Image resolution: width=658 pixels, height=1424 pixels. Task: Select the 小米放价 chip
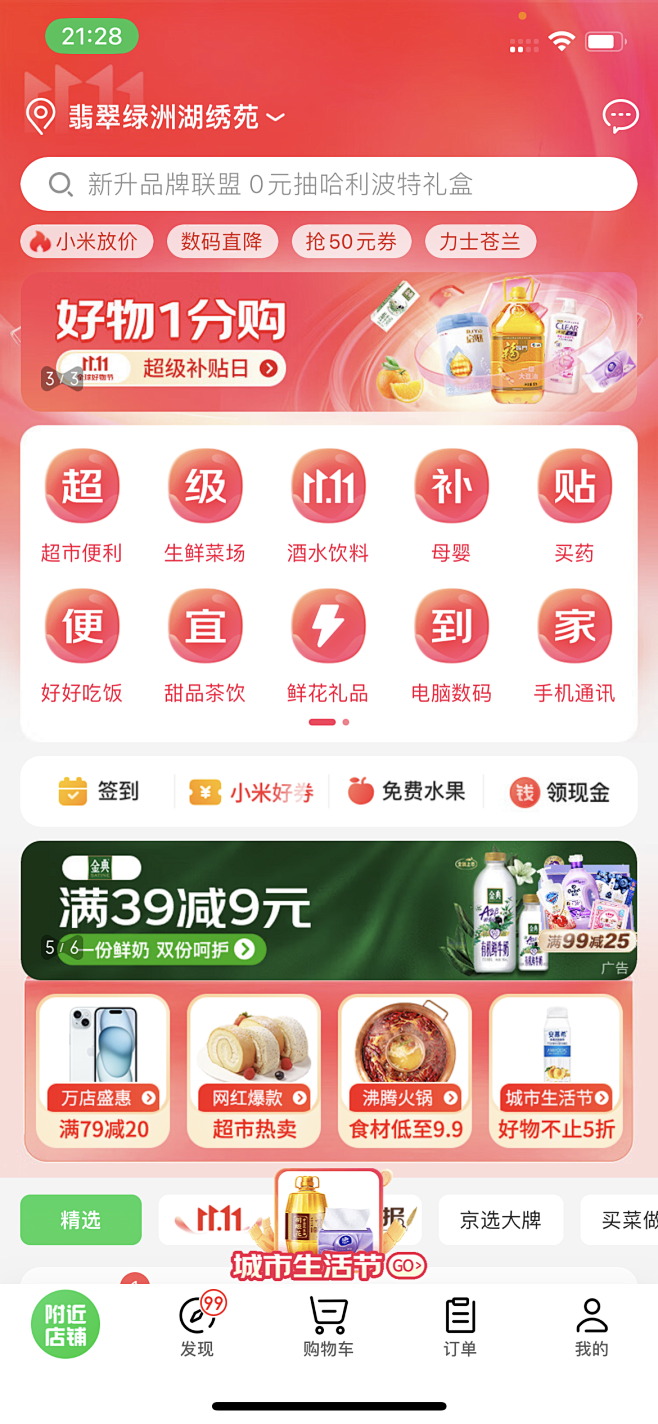click(87, 241)
